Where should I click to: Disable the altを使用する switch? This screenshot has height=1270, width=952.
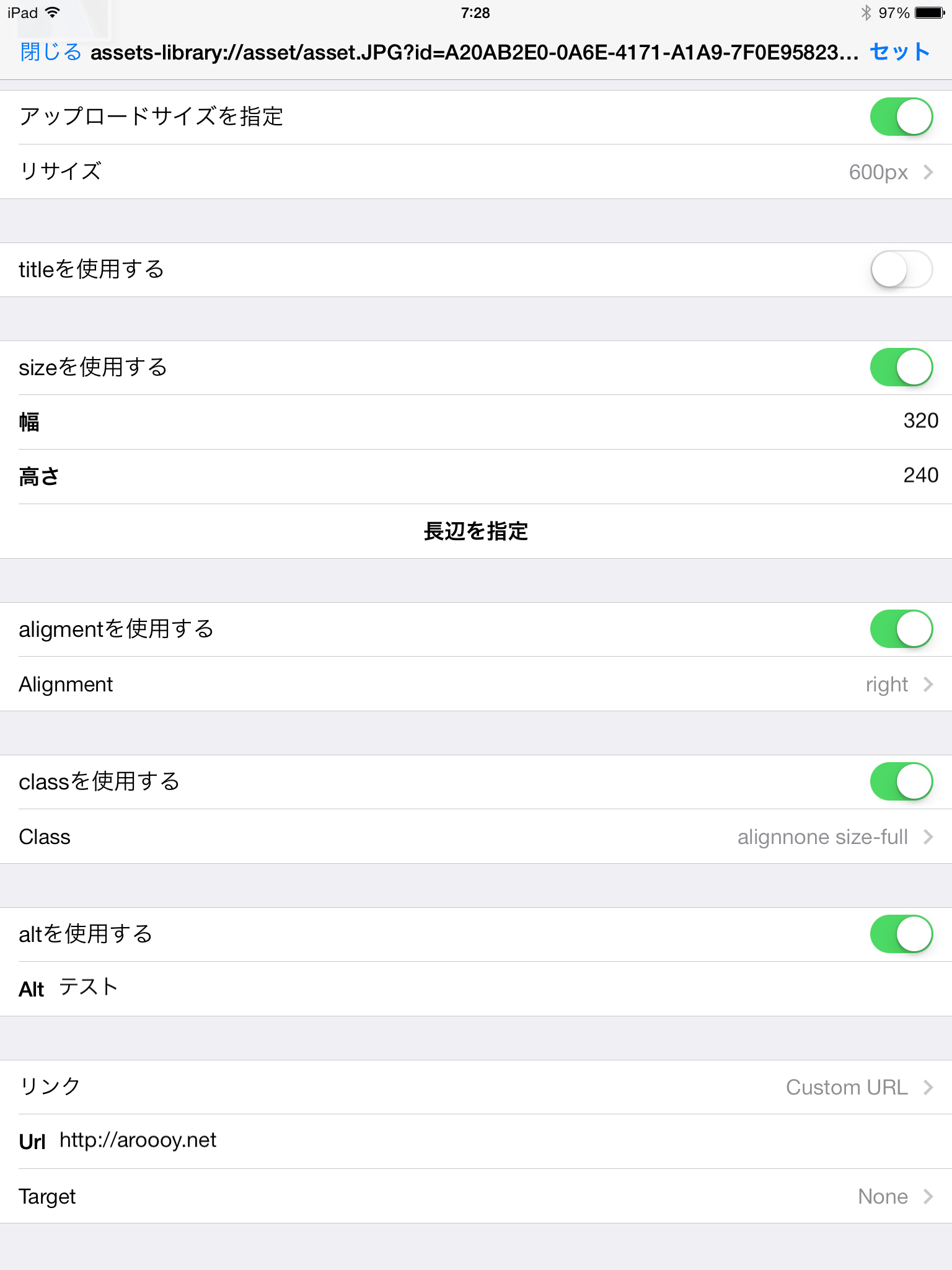[x=901, y=934]
